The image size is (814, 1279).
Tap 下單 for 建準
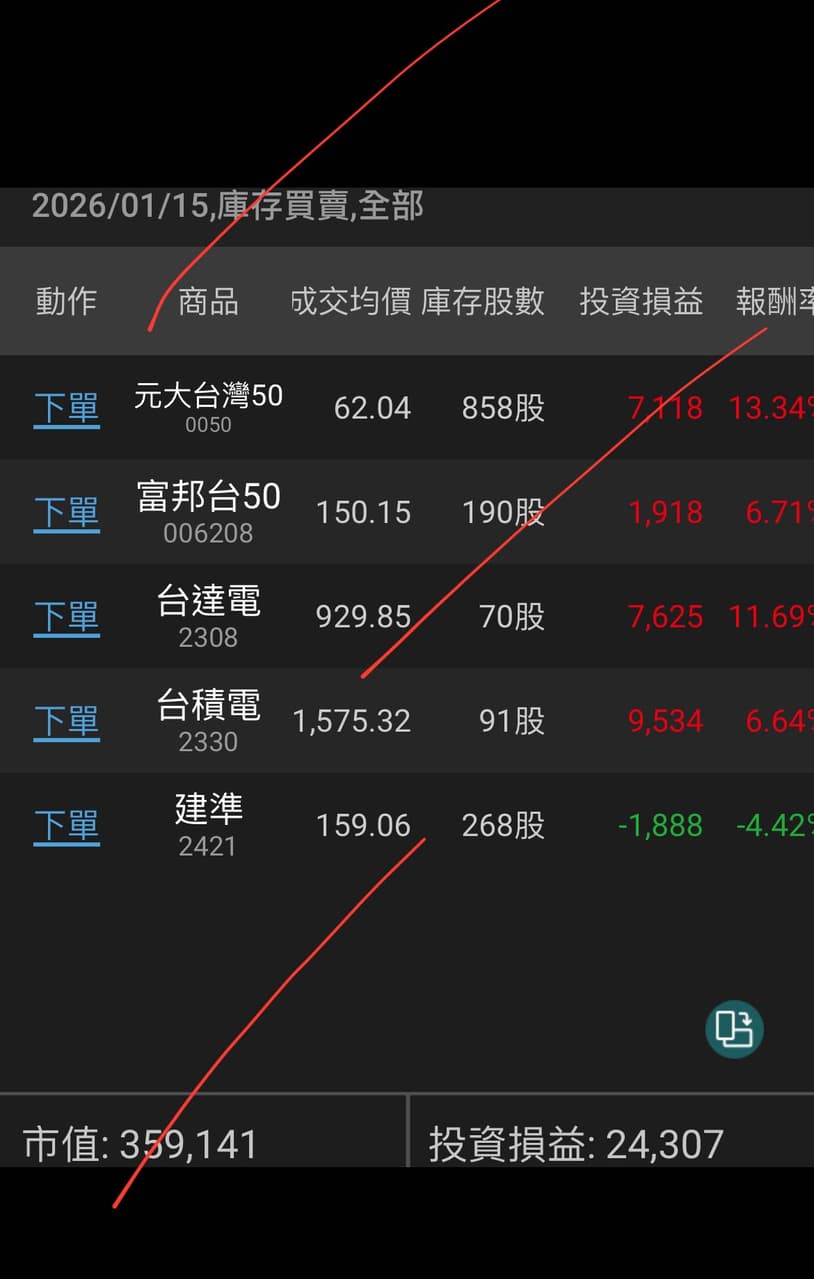pyautogui.click(x=66, y=826)
